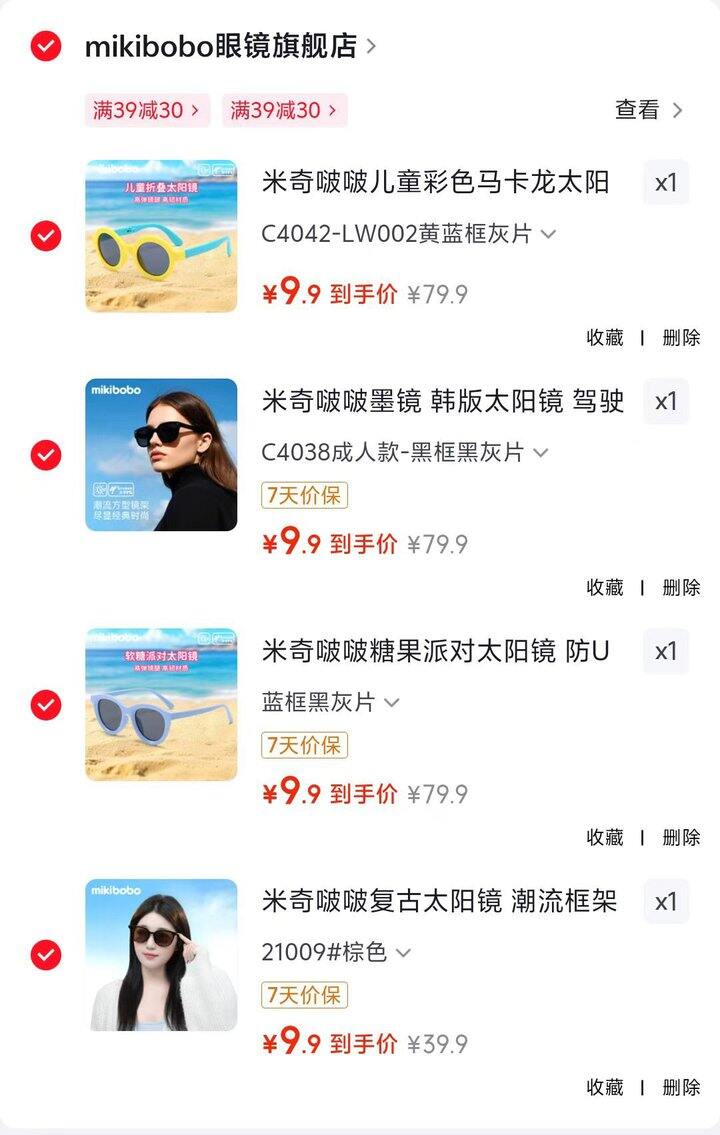Delete the 儿童彩色马卡龙太阳 item from the cart
720x1135 pixels.
tap(681, 338)
